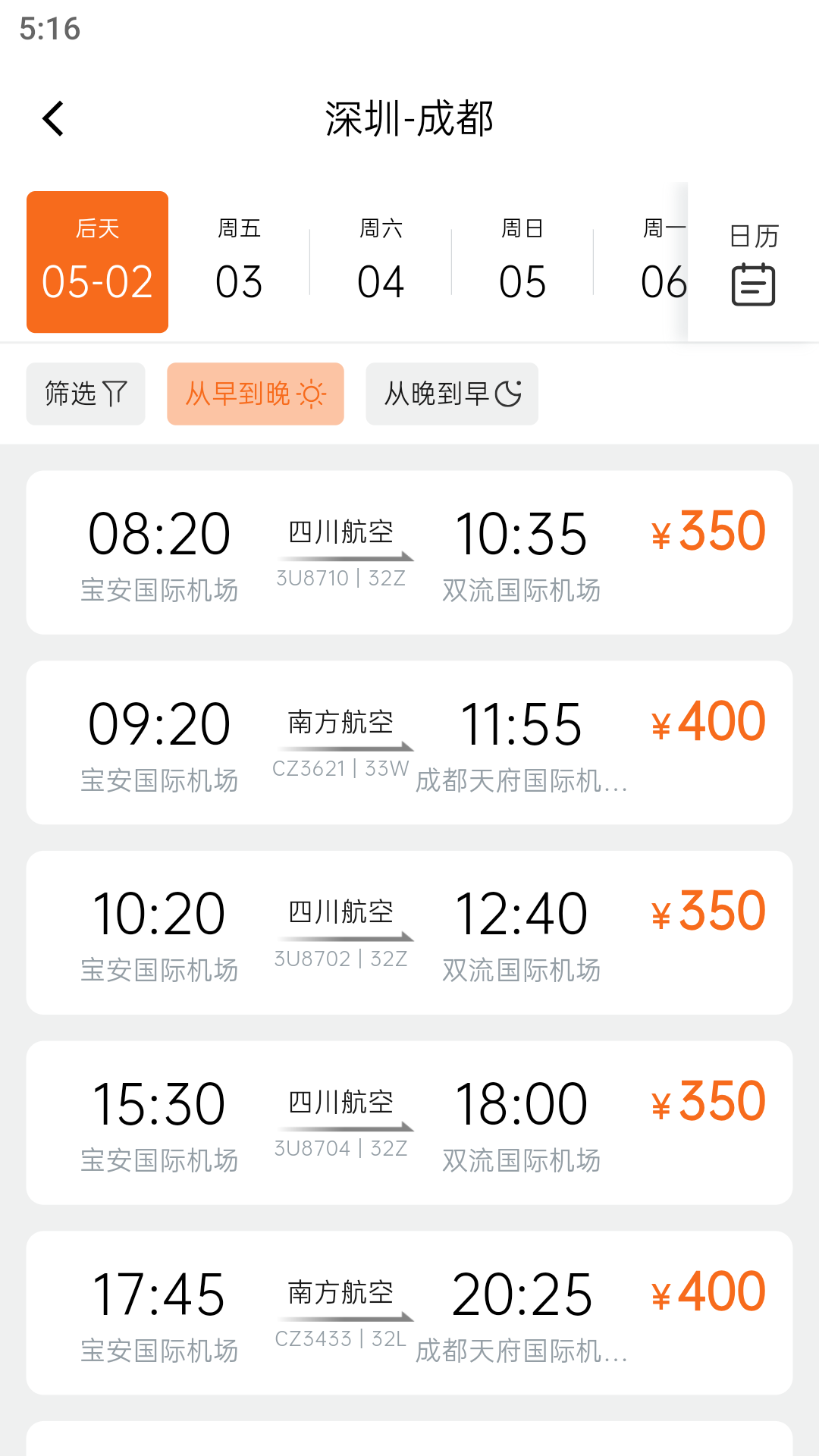This screenshot has height=1456, width=819.
Task: Open the calendar date picker icon
Action: pyautogui.click(x=752, y=282)
